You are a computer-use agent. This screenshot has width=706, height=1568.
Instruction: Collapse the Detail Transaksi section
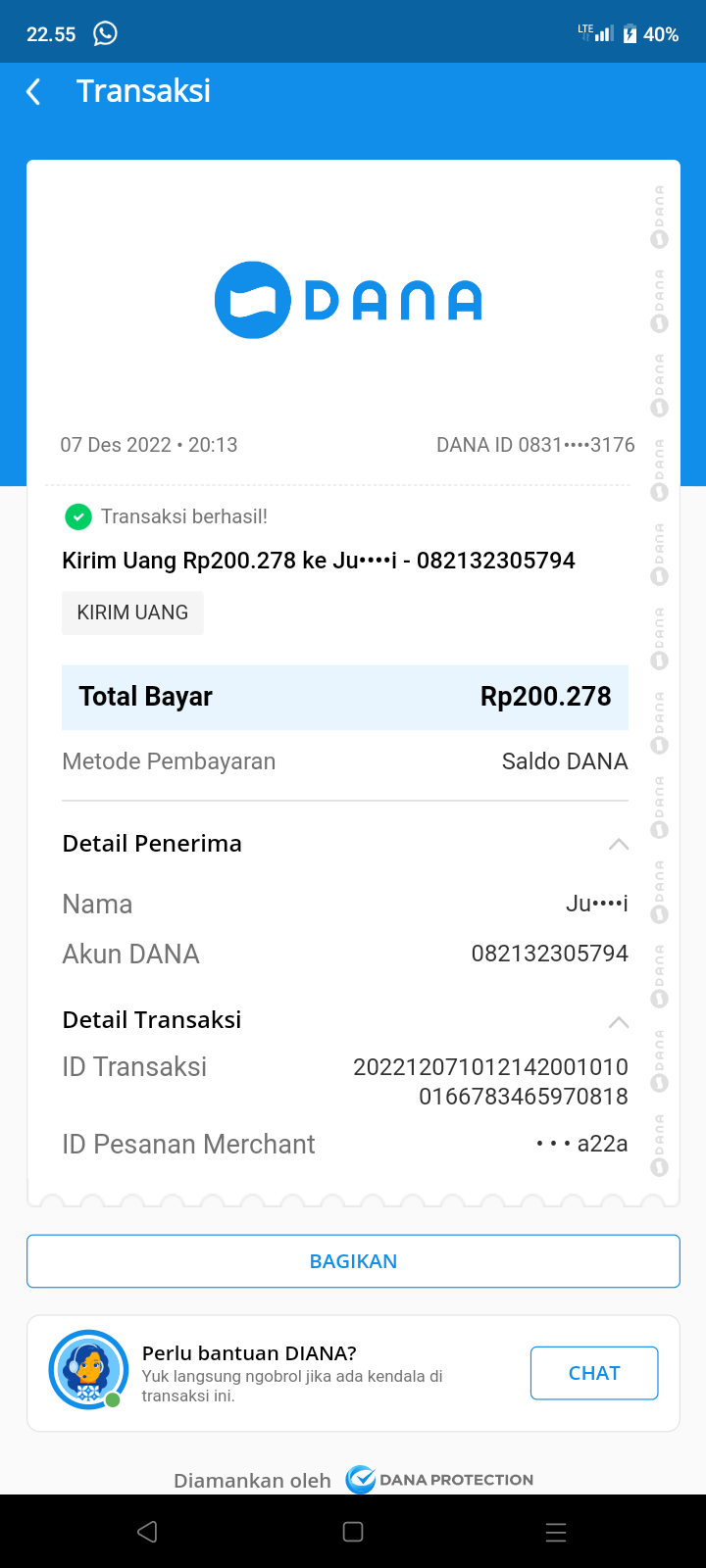click(618, 1022)
